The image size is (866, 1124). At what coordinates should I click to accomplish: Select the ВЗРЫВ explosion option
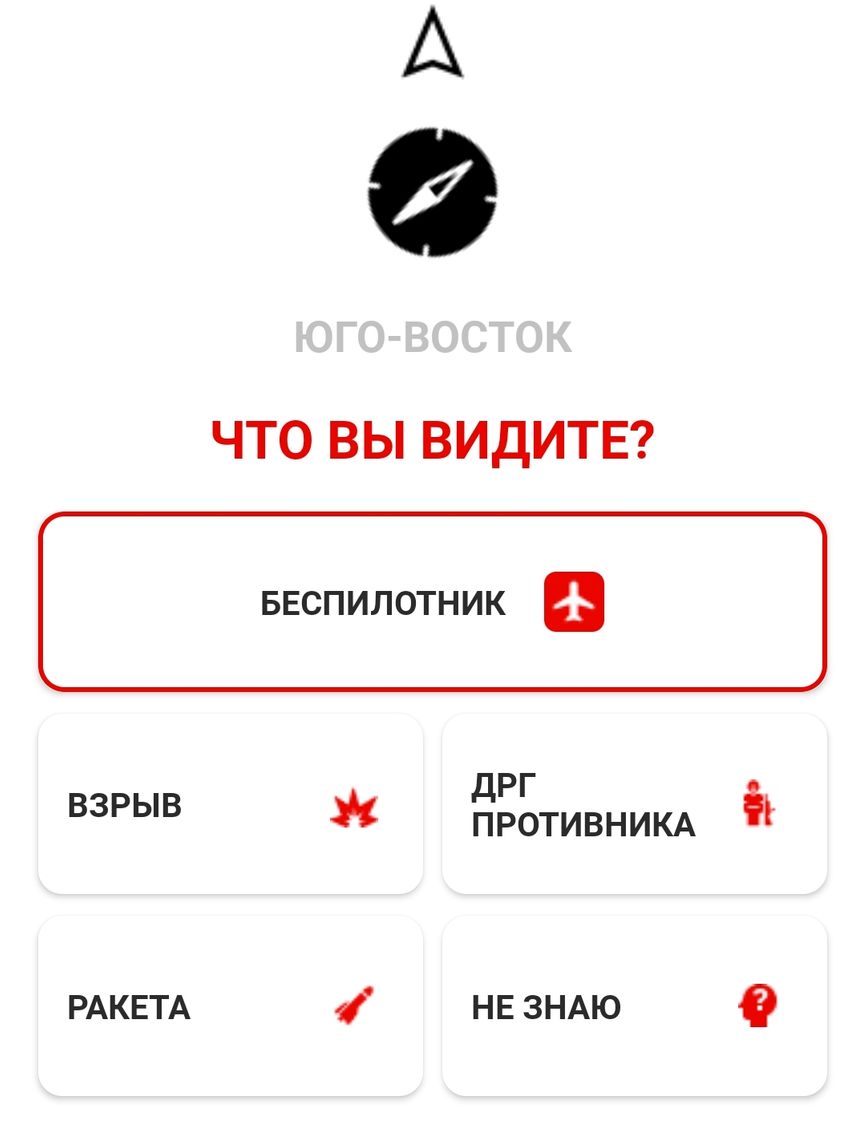coord(230,804)
